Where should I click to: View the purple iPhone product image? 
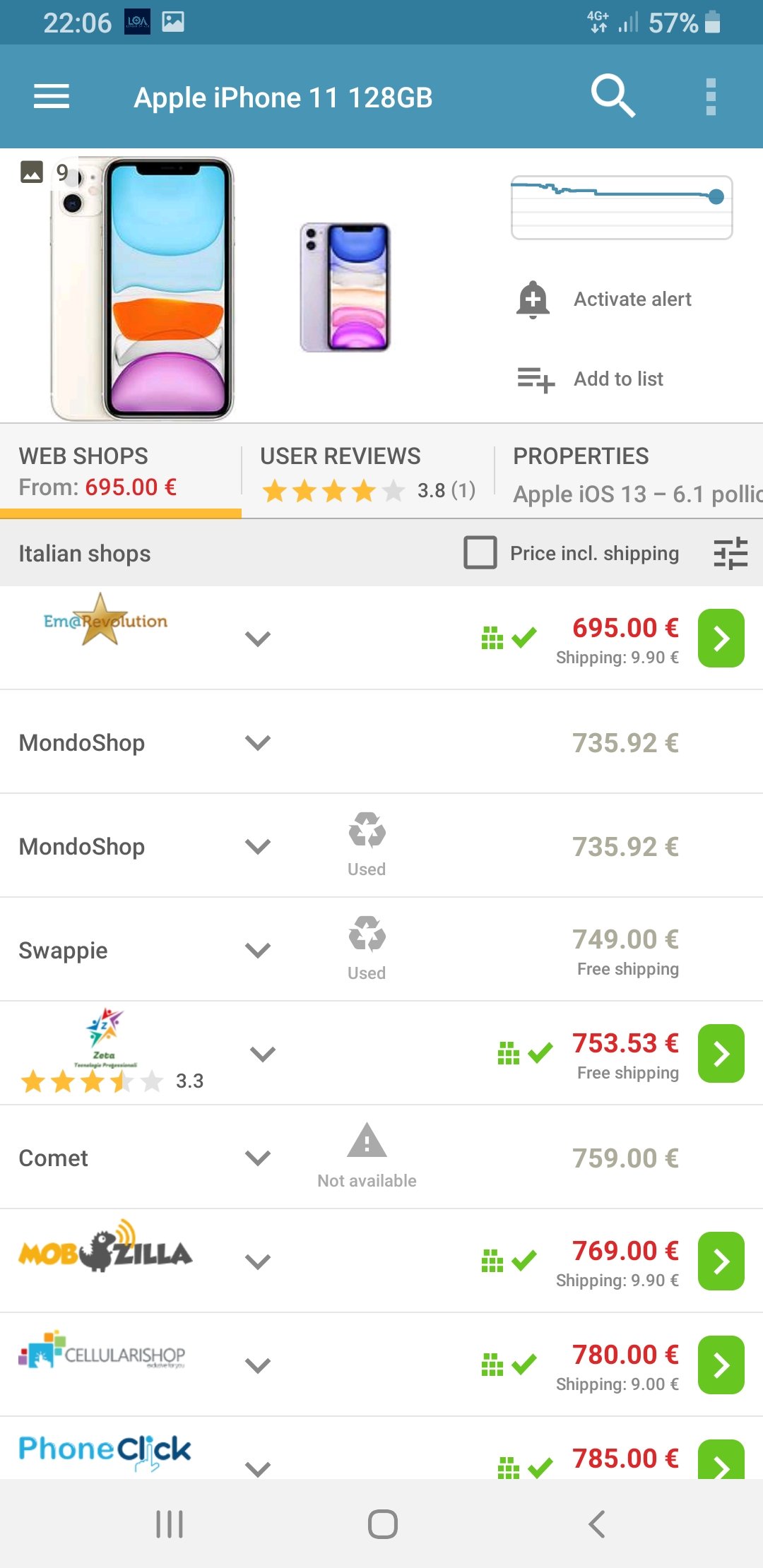point(345,287)
